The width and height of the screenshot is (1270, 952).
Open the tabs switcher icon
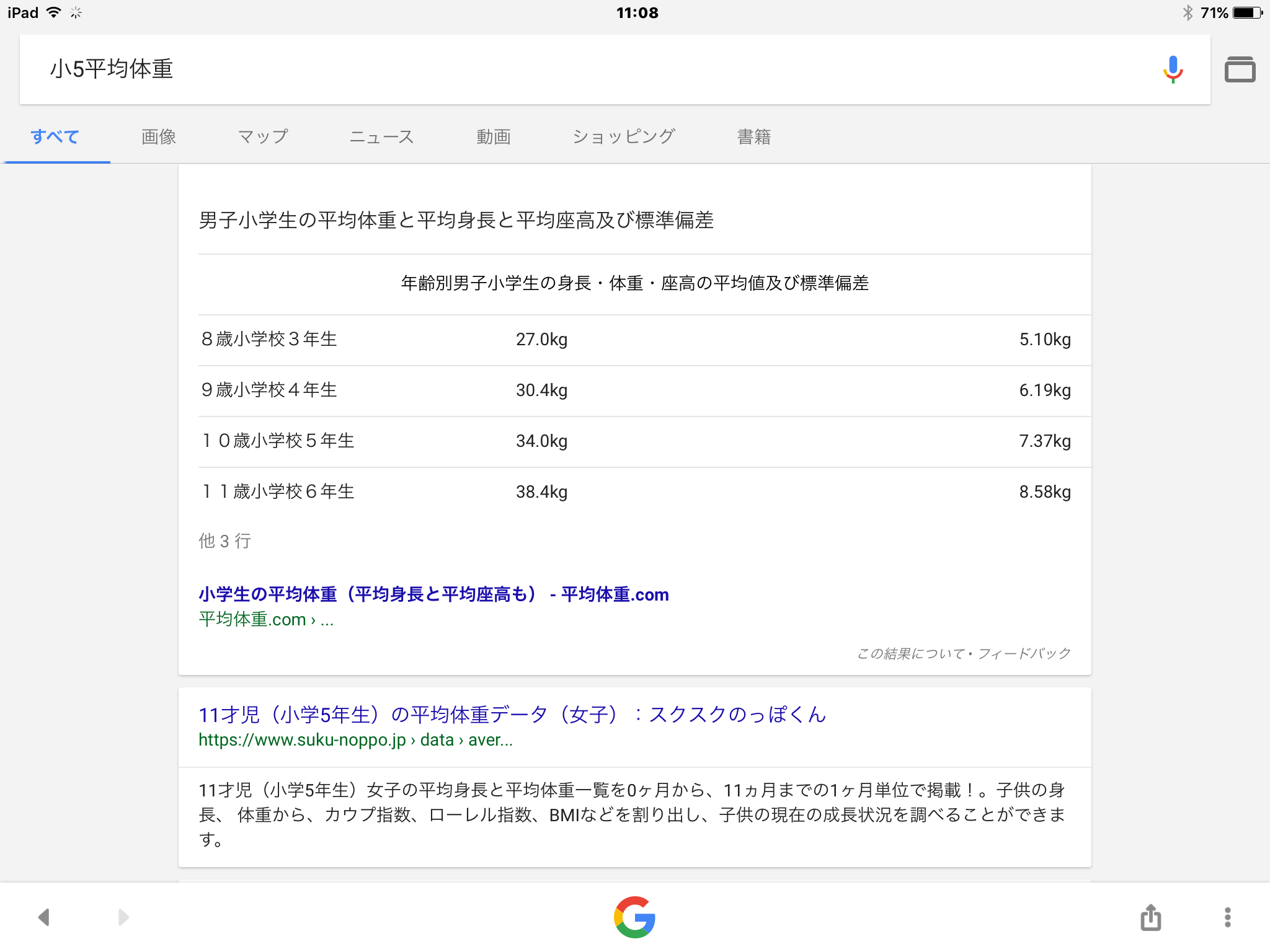click(x=1240, y=69)
